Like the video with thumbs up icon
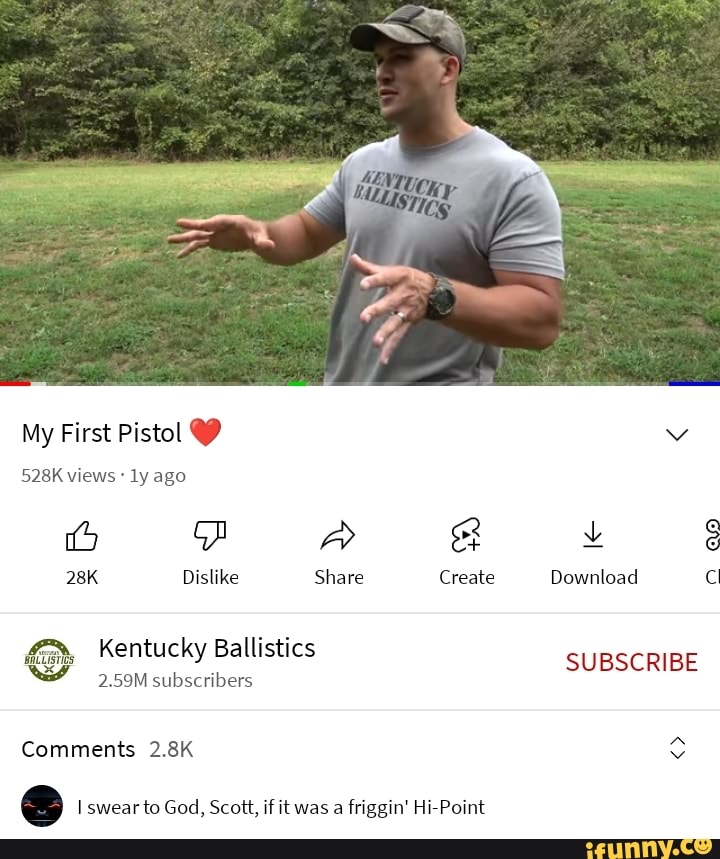This screenshot has height=859, width=720. [x=82, y=536]
